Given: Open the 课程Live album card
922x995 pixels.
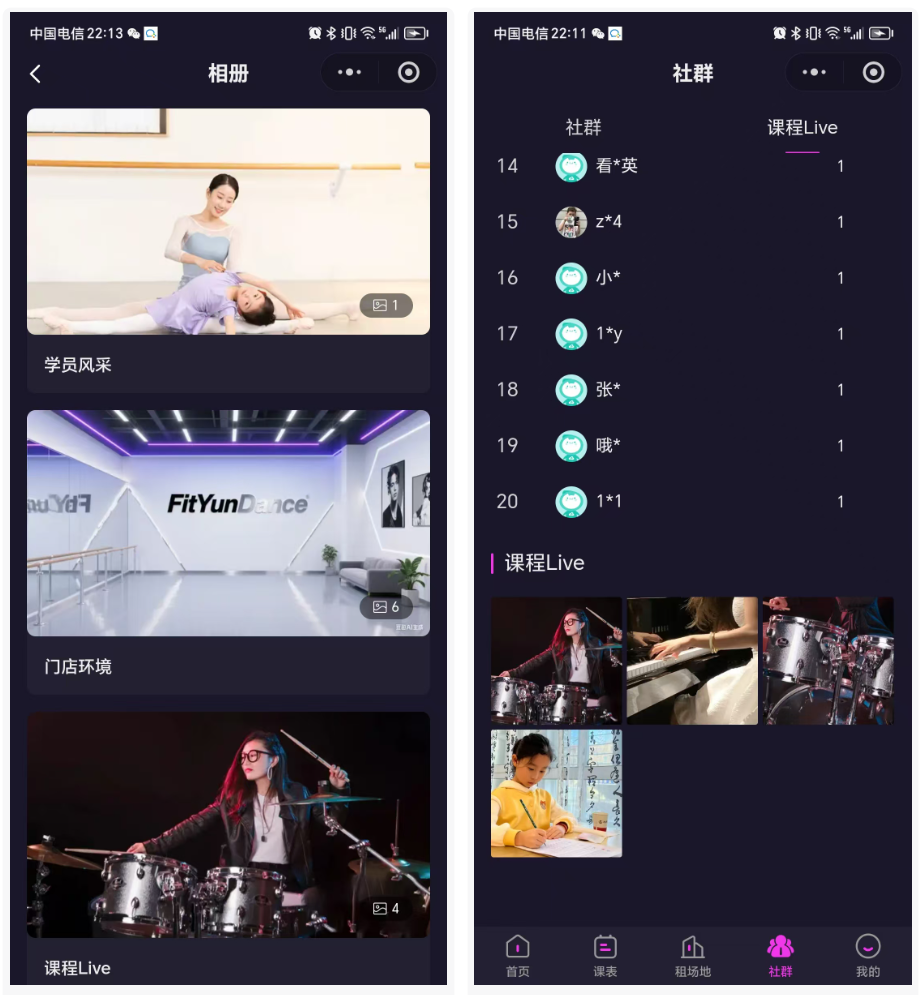Looking at the screenshot, I should 228,848.
